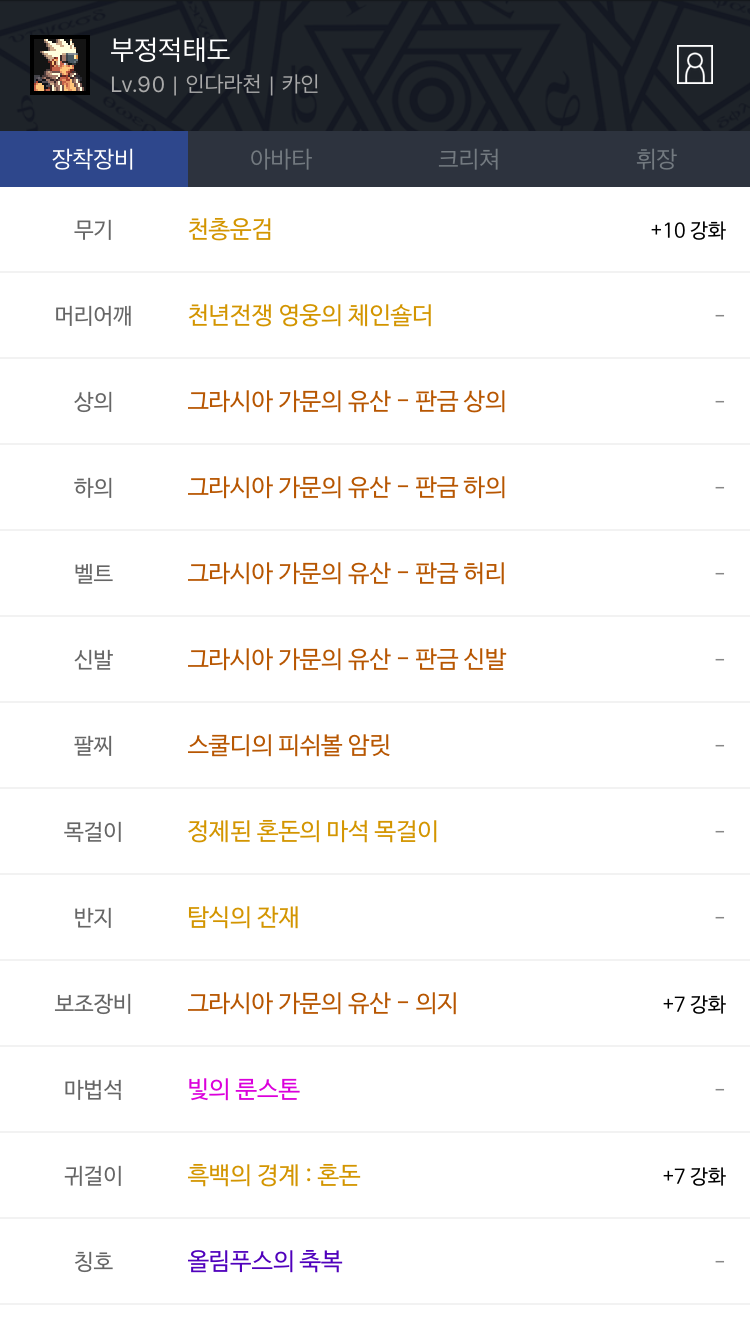The image size is (750, 1334).
Task: Open 천년전쟁 영웅의 체인숄더 details
Action: (x=310, y=316)
